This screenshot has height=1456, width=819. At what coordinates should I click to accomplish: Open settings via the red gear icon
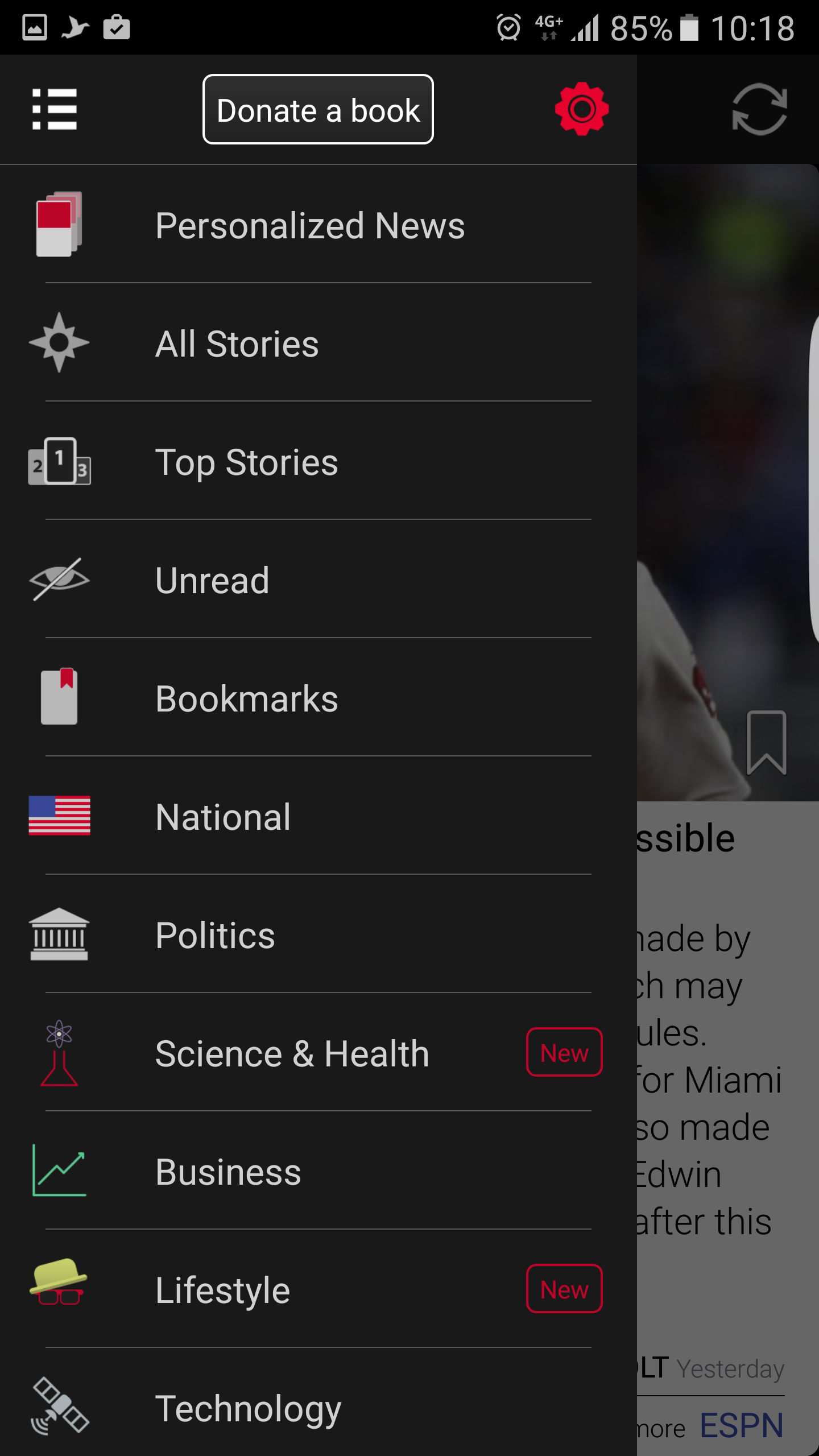tap(581, 109)
